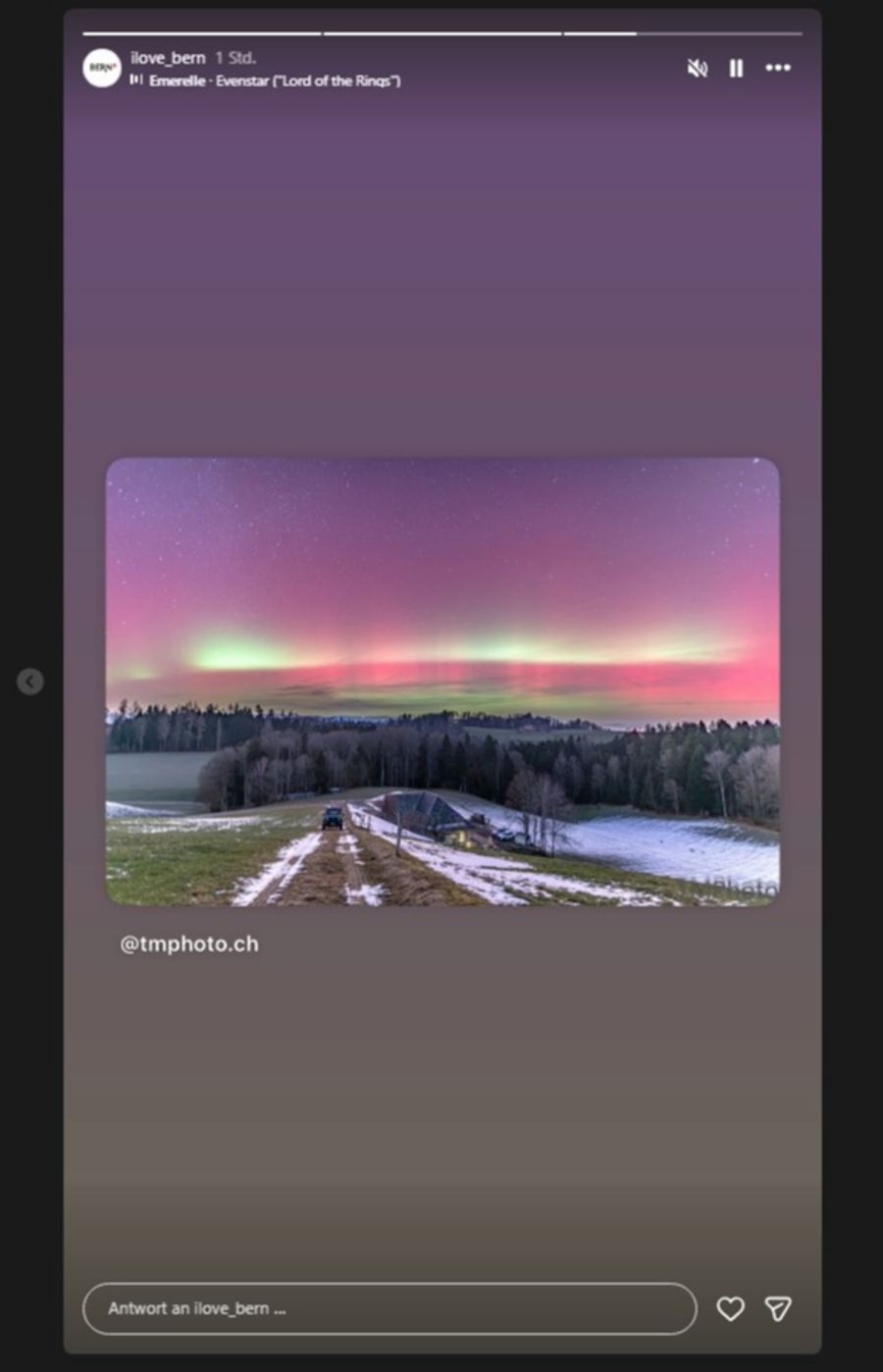Share the story via paper plane icon
883x1372 pixels.
click(778, 1308)
